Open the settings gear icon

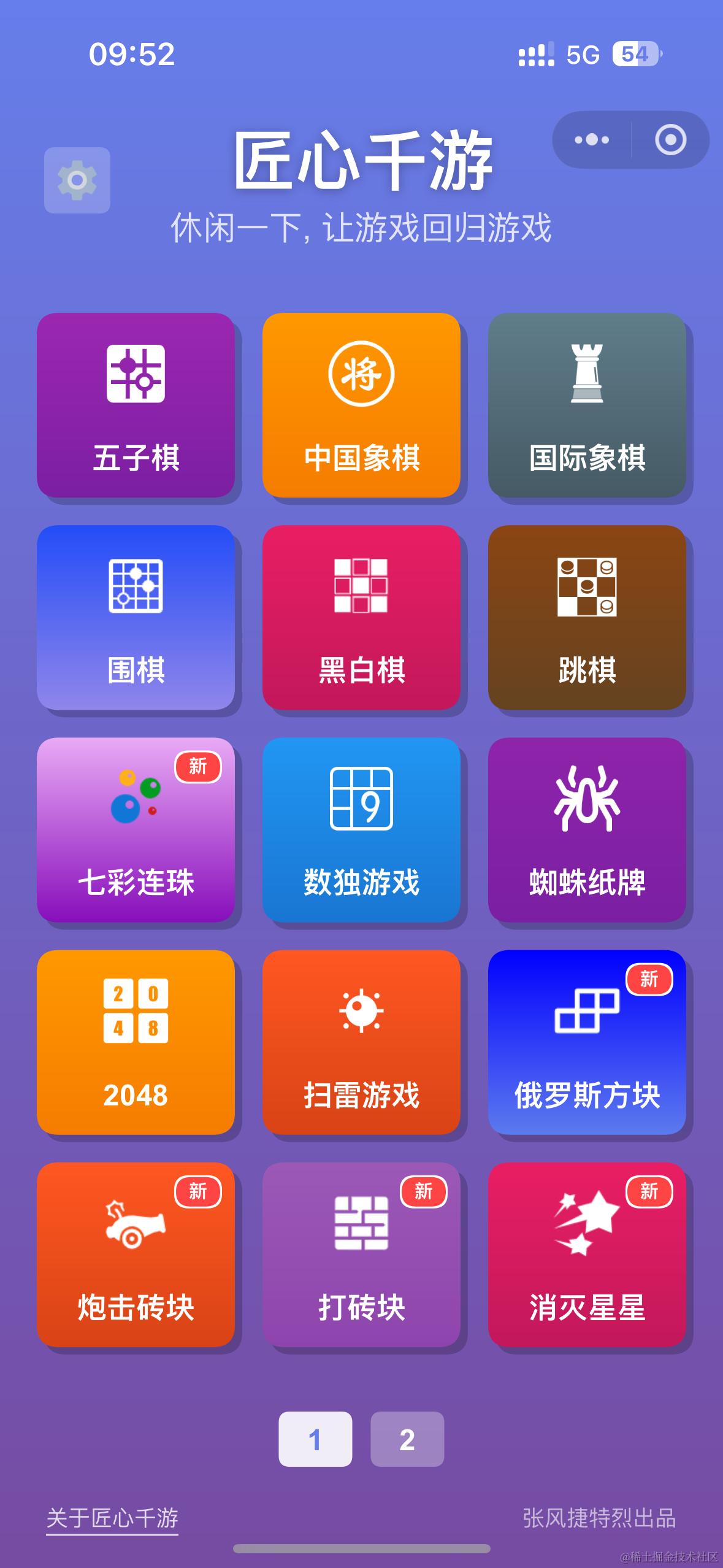click(77, 180)
